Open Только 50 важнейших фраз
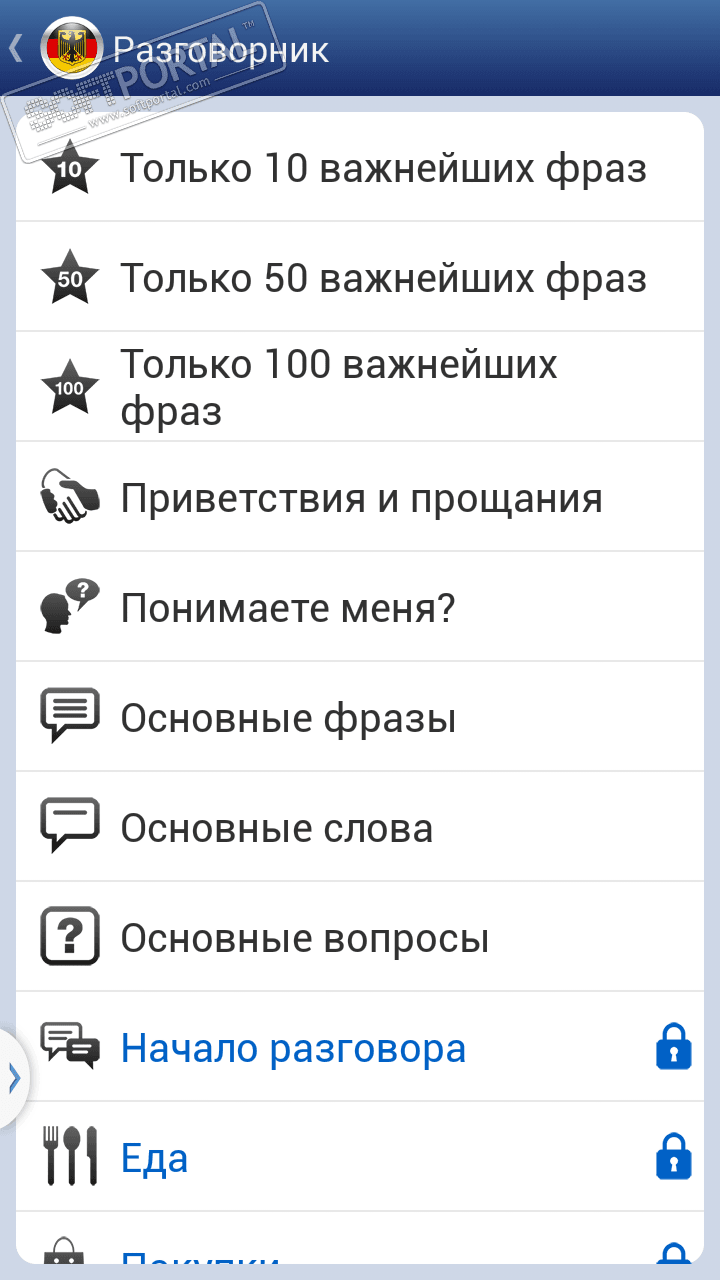Screen dimensions: 720x1280 [x=382, y=278]
